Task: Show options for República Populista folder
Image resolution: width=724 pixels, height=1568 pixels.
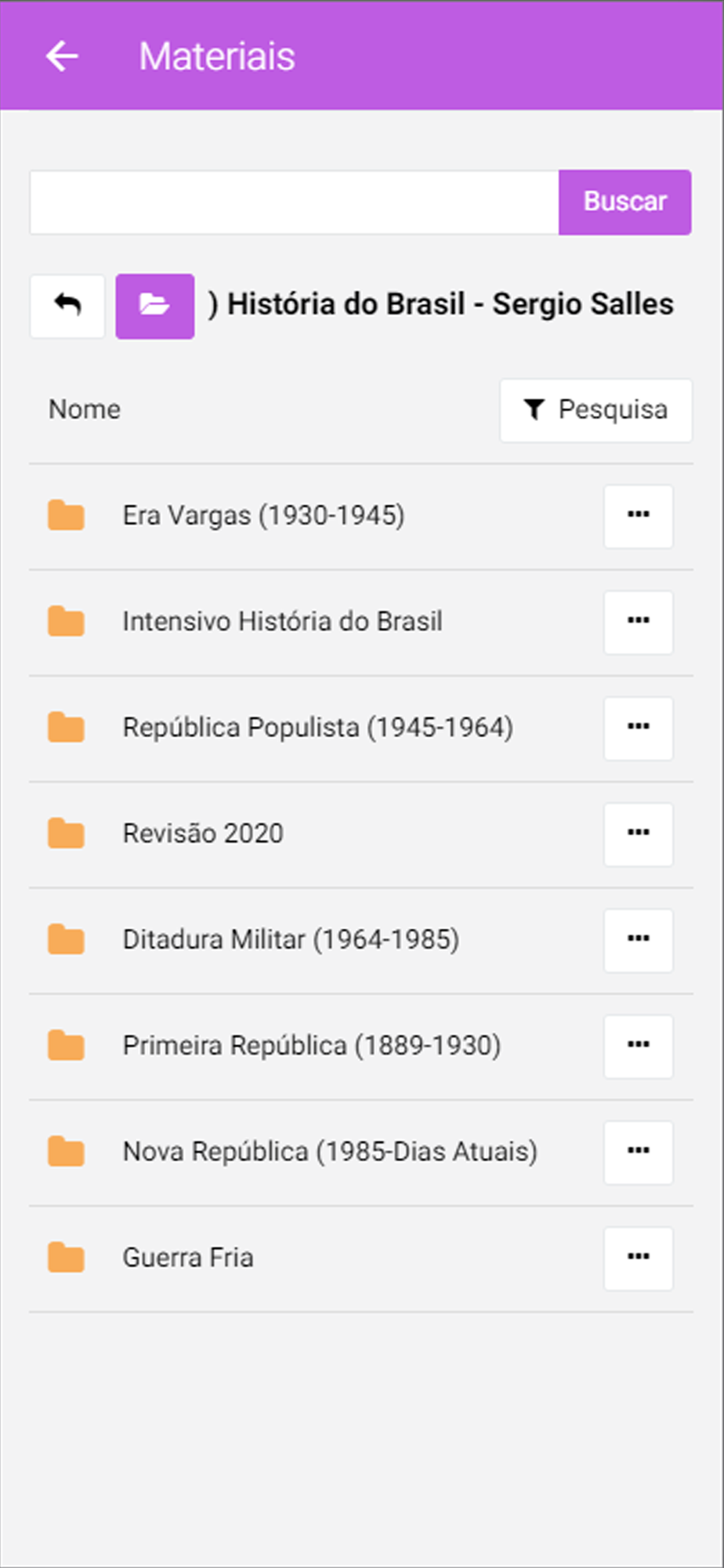Action: pyautogui.click(x=639, y=728)
